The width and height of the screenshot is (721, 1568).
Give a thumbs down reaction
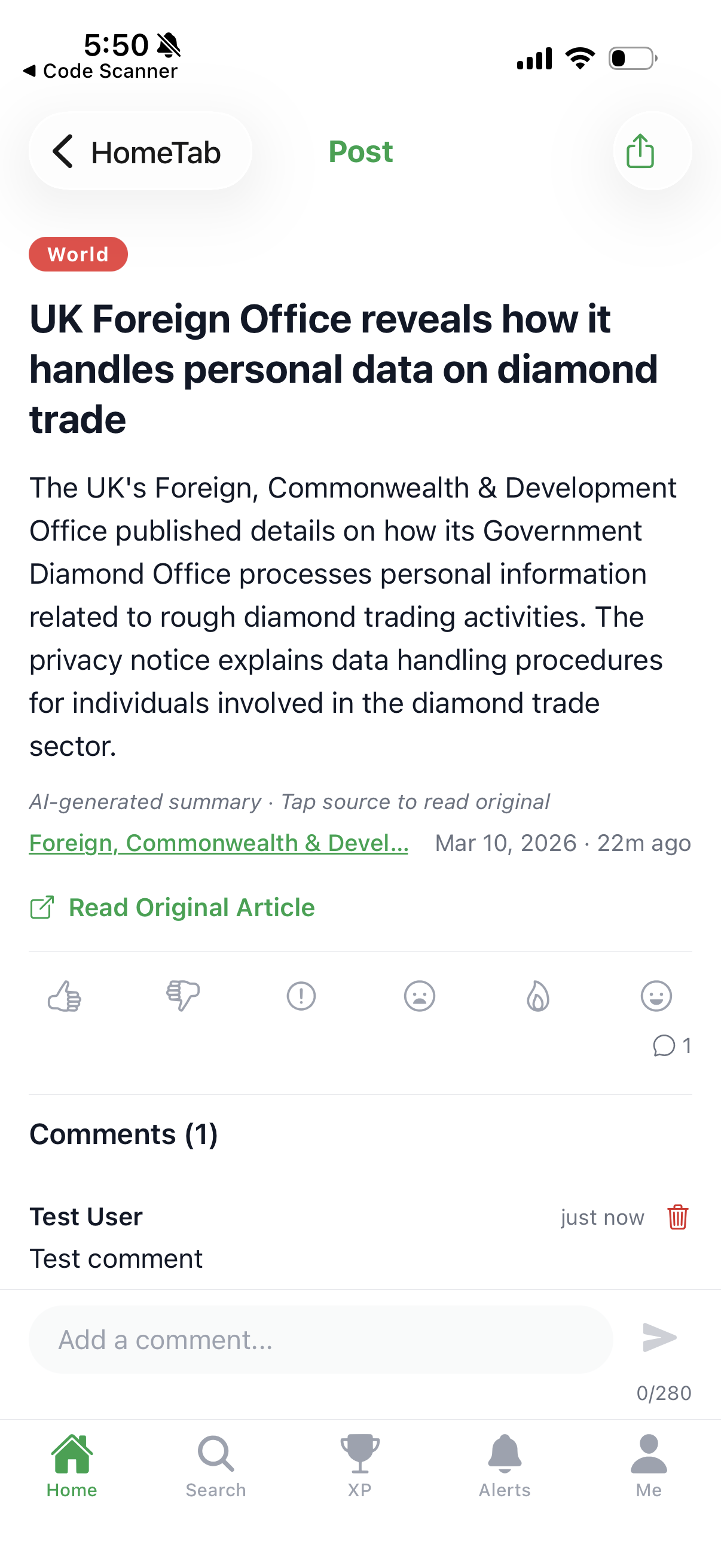click(x=182, y=996)
